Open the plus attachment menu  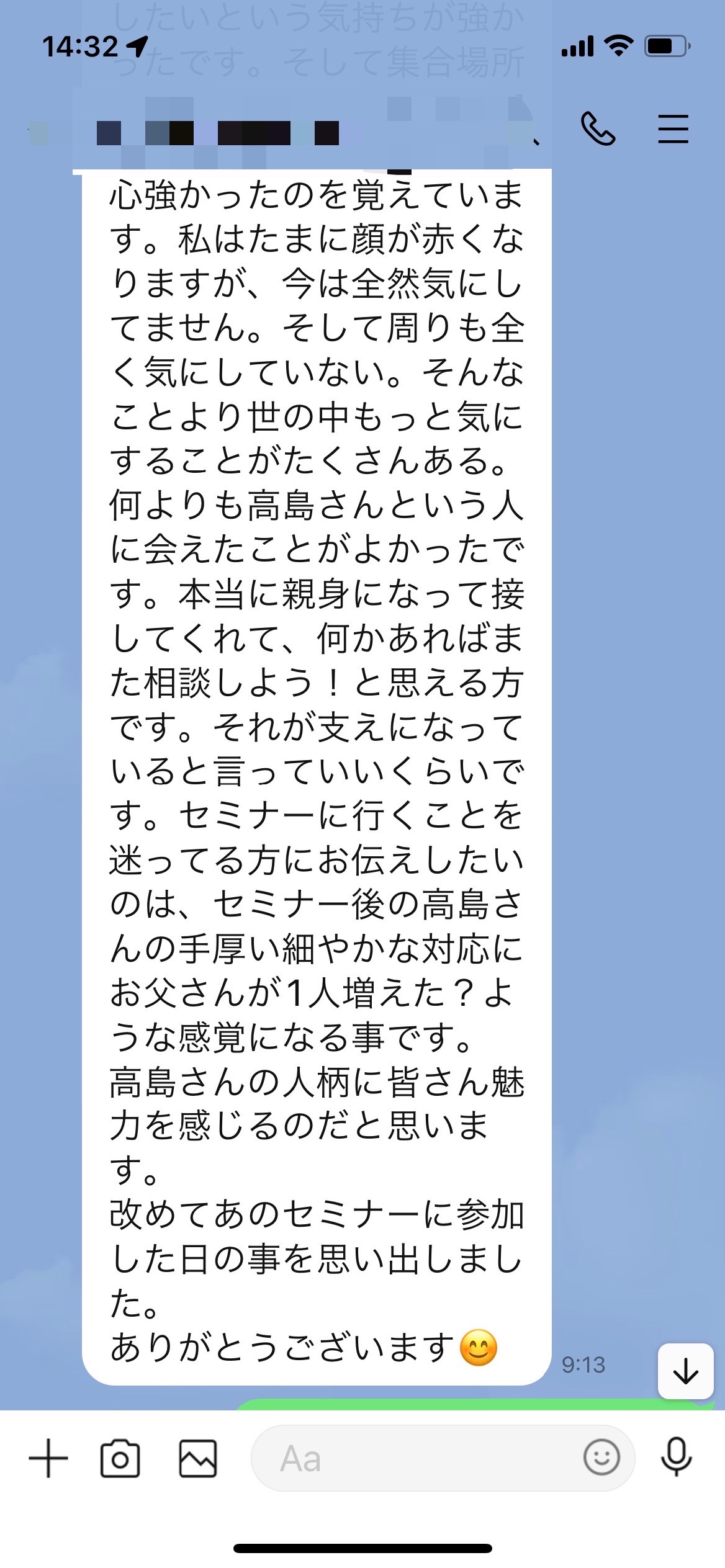(x=48, y=1458)
